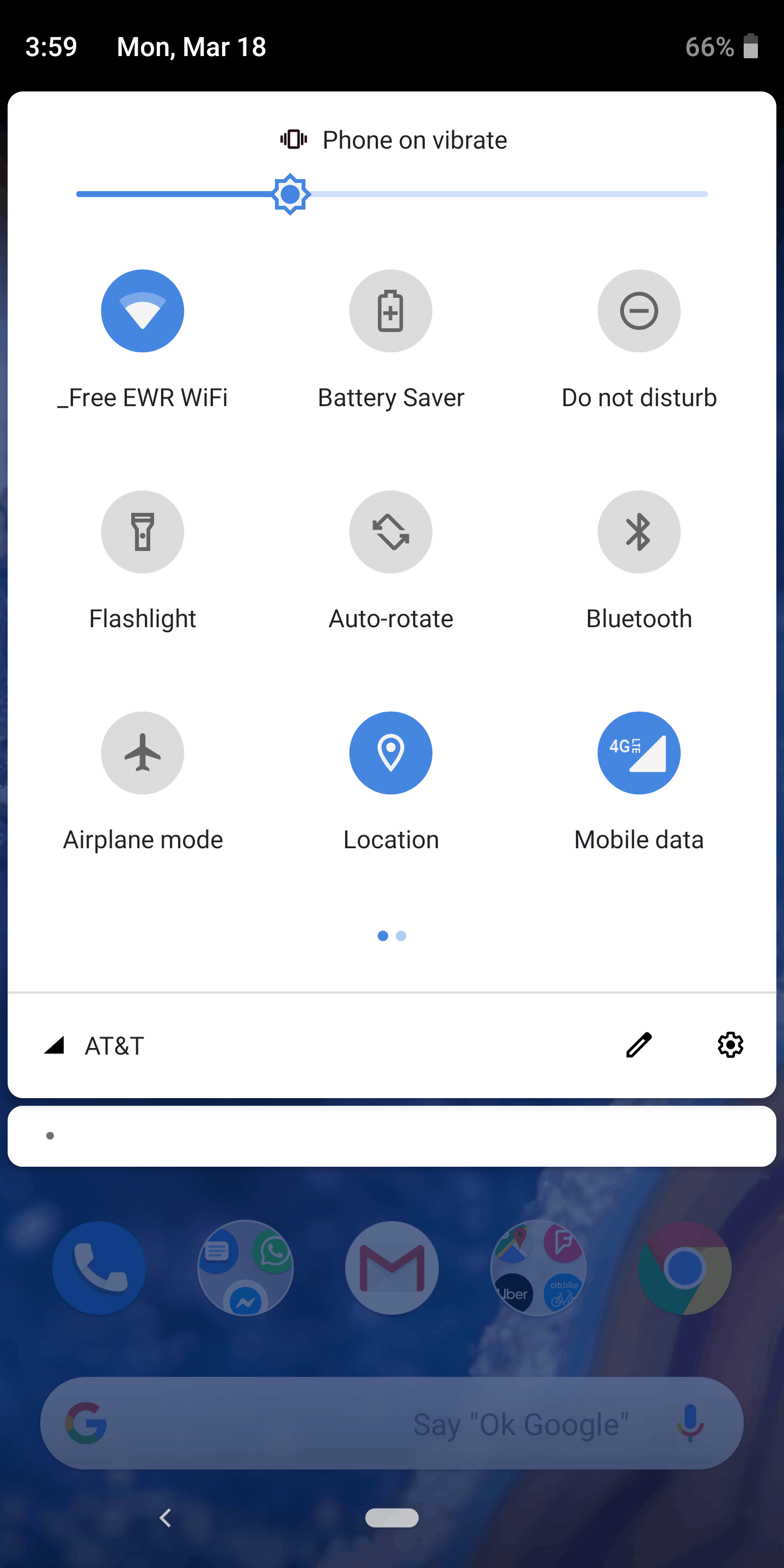
Task: Turn on Bluetooth
Action: point(639,532)
